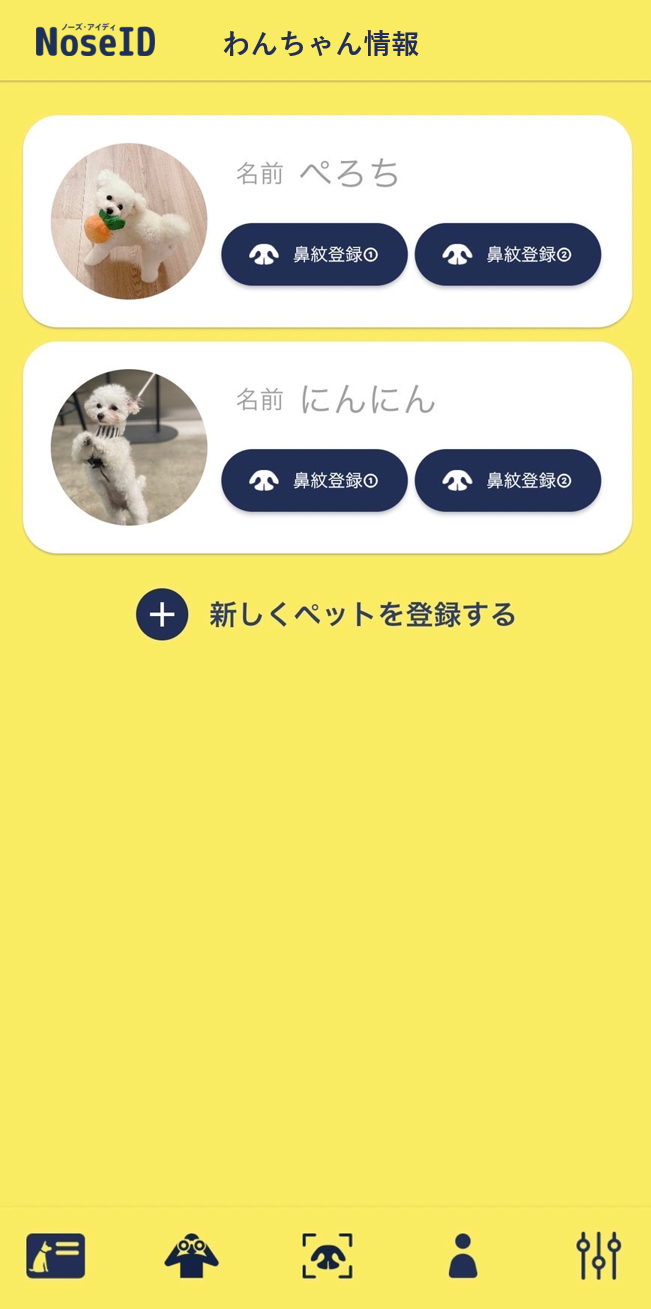Open the nose scan tab
Image resolution: width=651 pixels, height=1309 pixels.
[x=327, y=1256]
